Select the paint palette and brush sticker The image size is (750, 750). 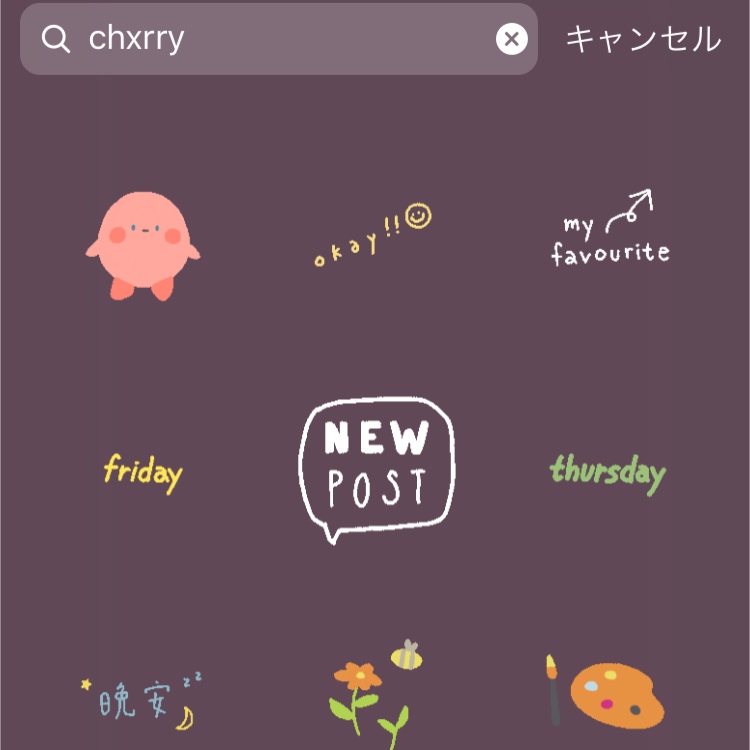click(x=606, y=690)
